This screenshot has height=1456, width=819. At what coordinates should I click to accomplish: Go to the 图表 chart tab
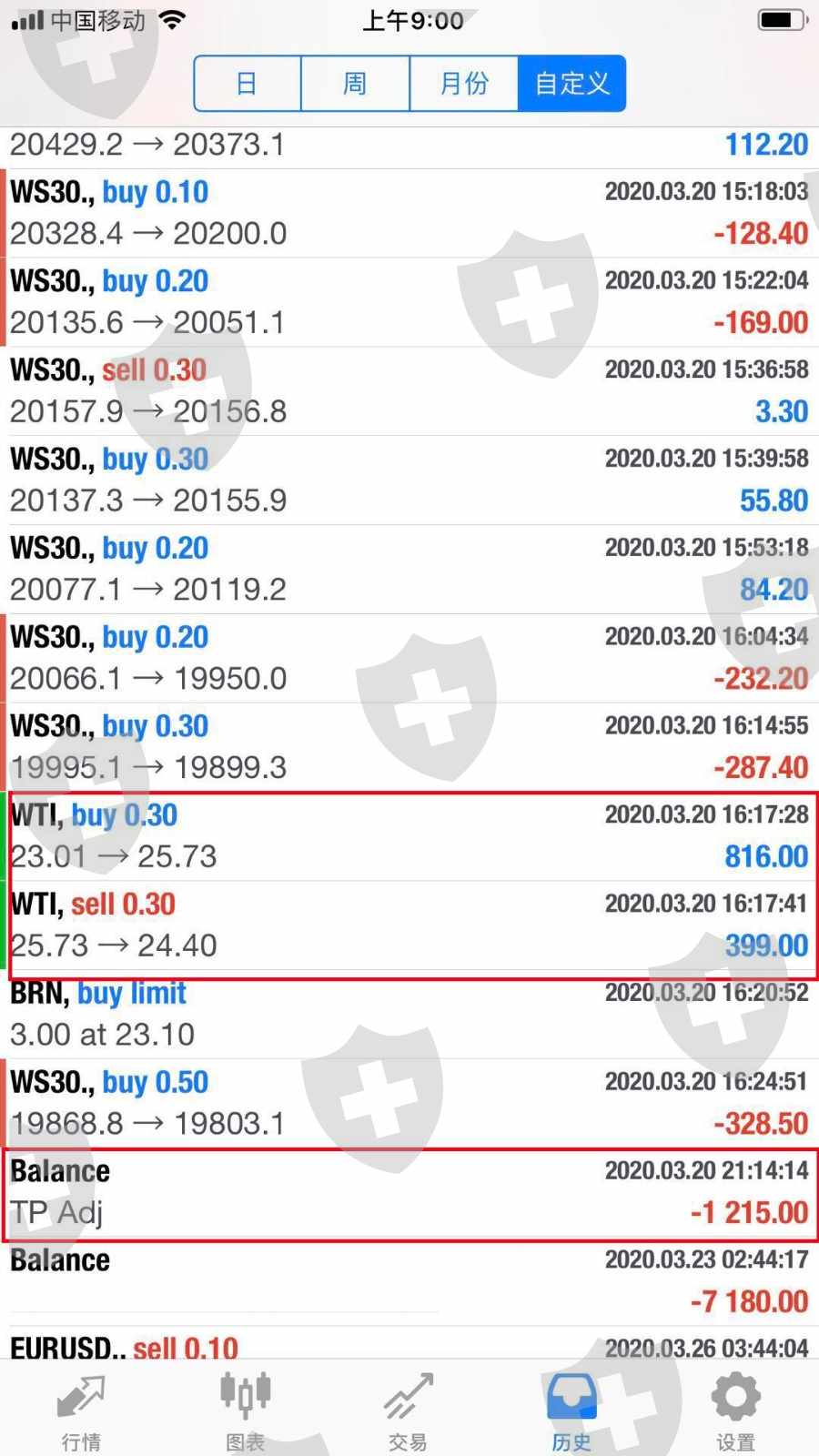point(245,1410)
